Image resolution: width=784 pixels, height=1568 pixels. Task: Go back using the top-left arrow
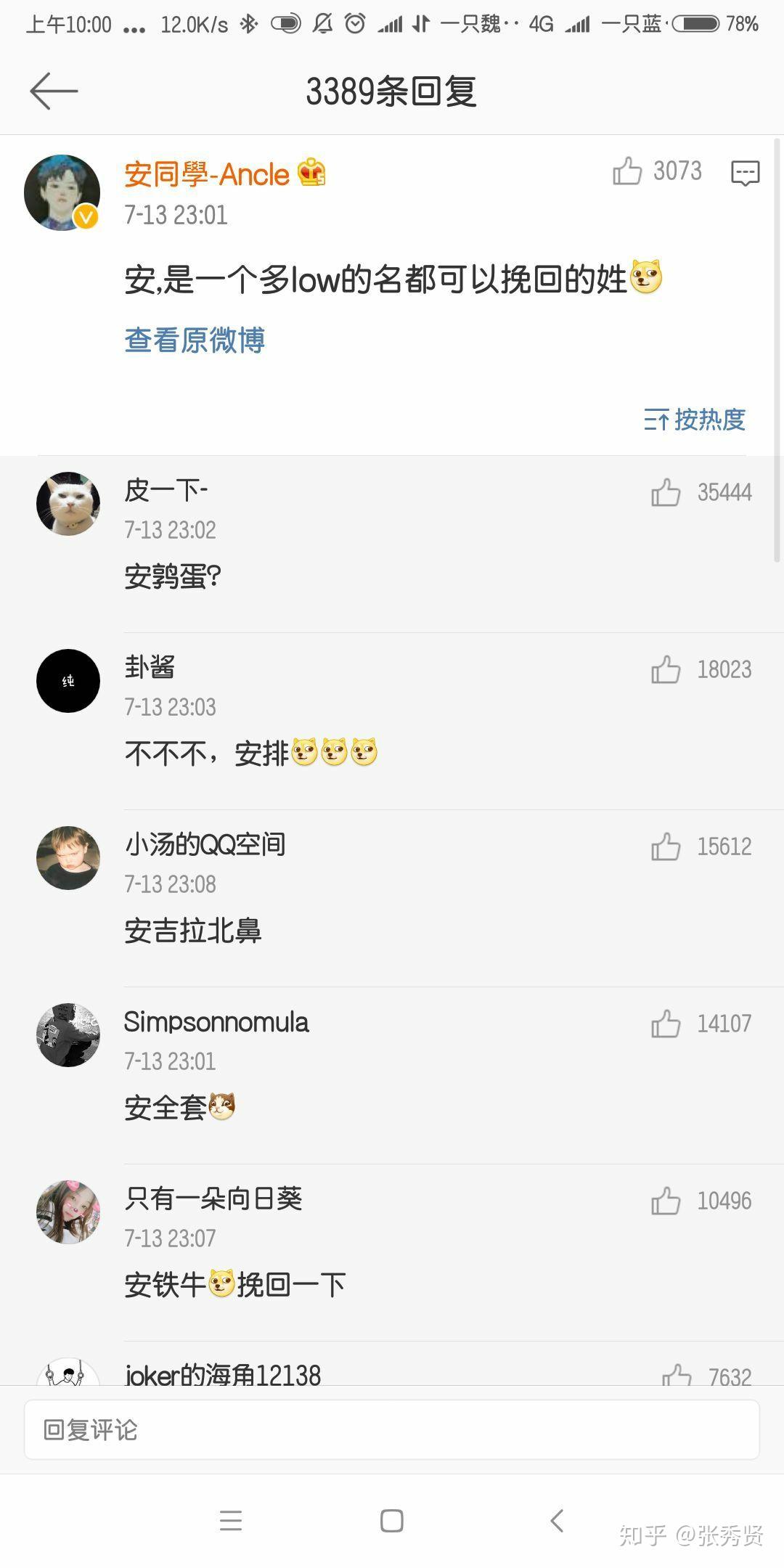(x=54, y=91)
